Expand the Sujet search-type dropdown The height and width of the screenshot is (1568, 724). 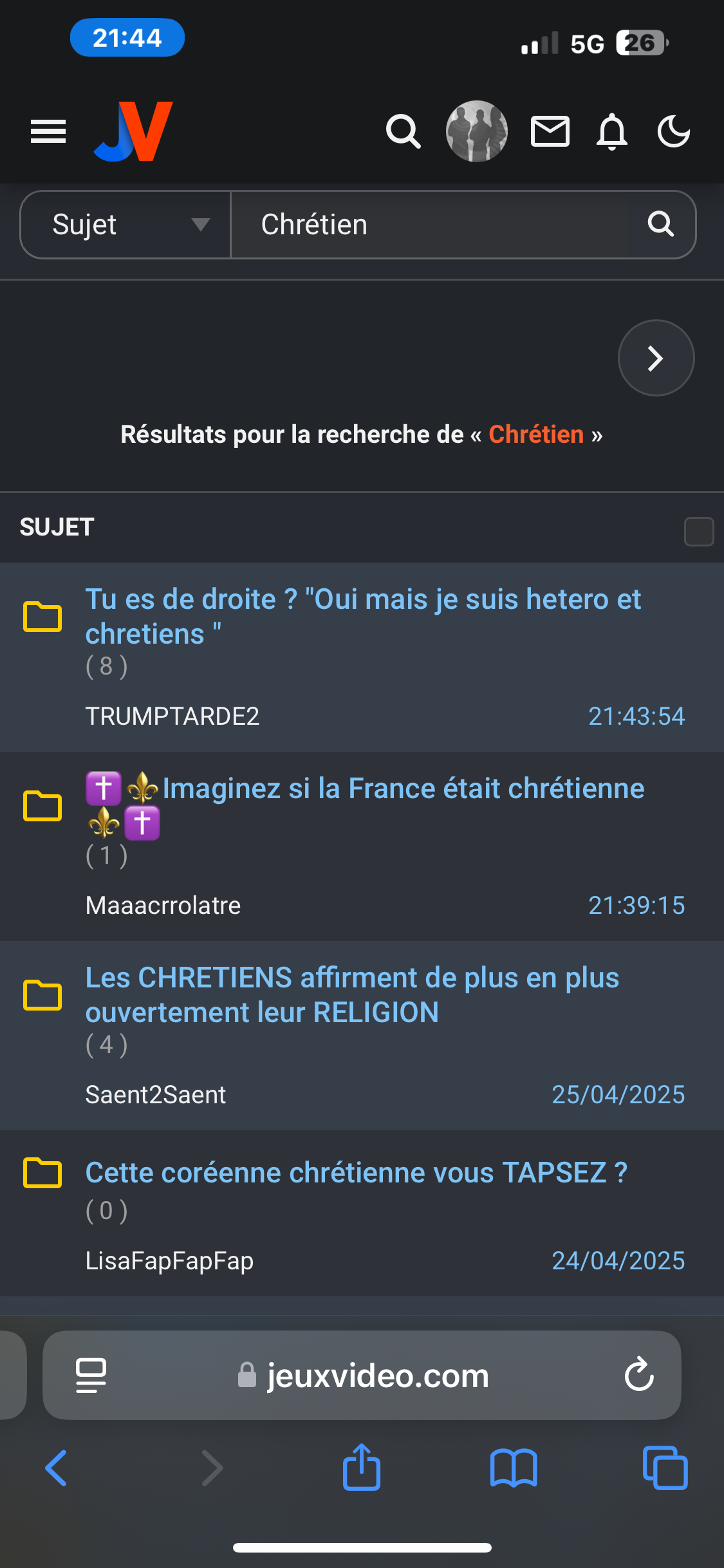[125, 225]
